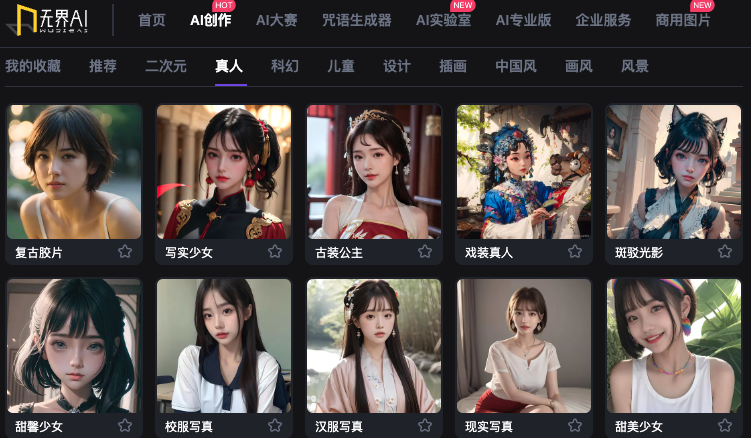Switch to 插画 category

pos(453,66)
